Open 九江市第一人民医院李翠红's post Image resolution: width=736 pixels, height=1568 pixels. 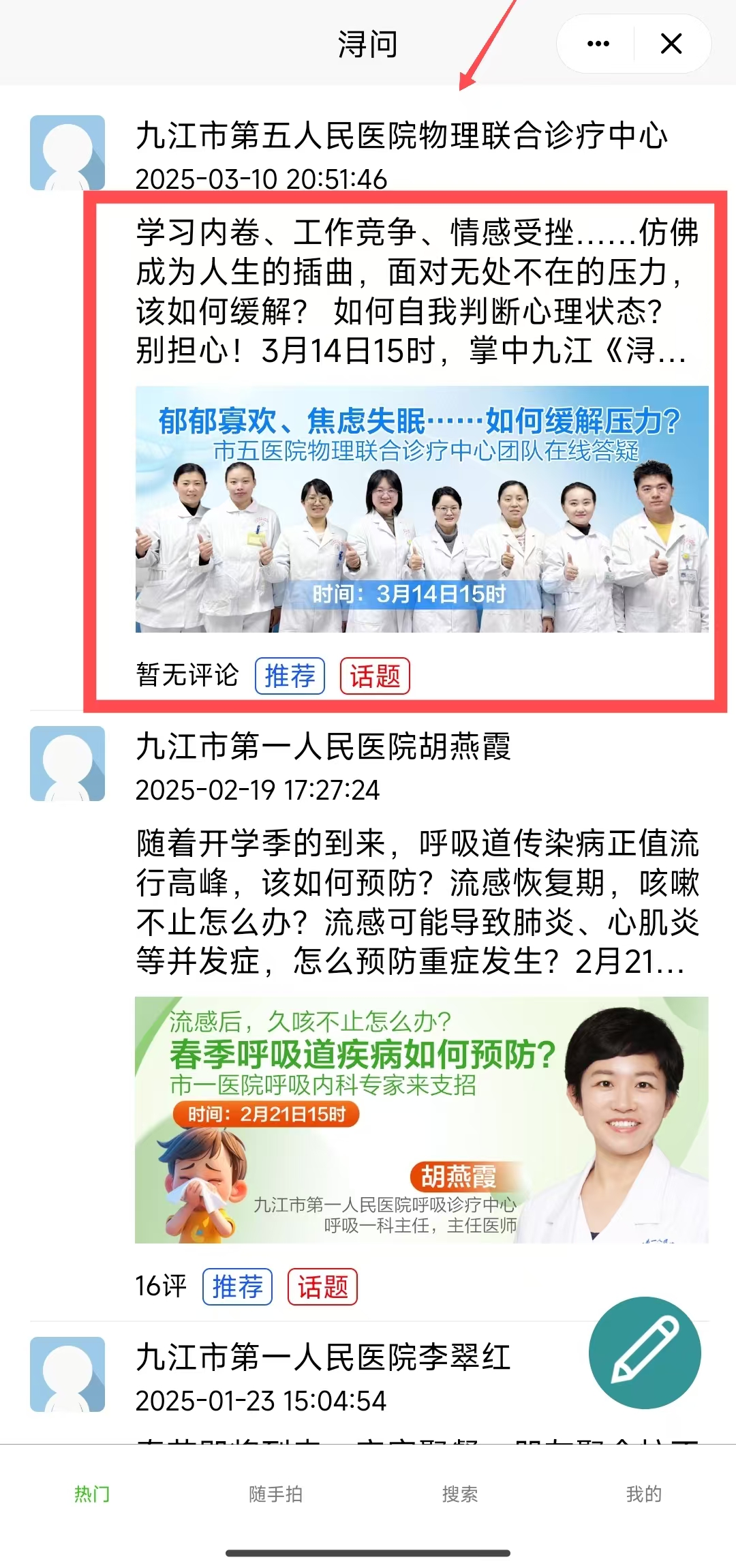pos(323,1357)
